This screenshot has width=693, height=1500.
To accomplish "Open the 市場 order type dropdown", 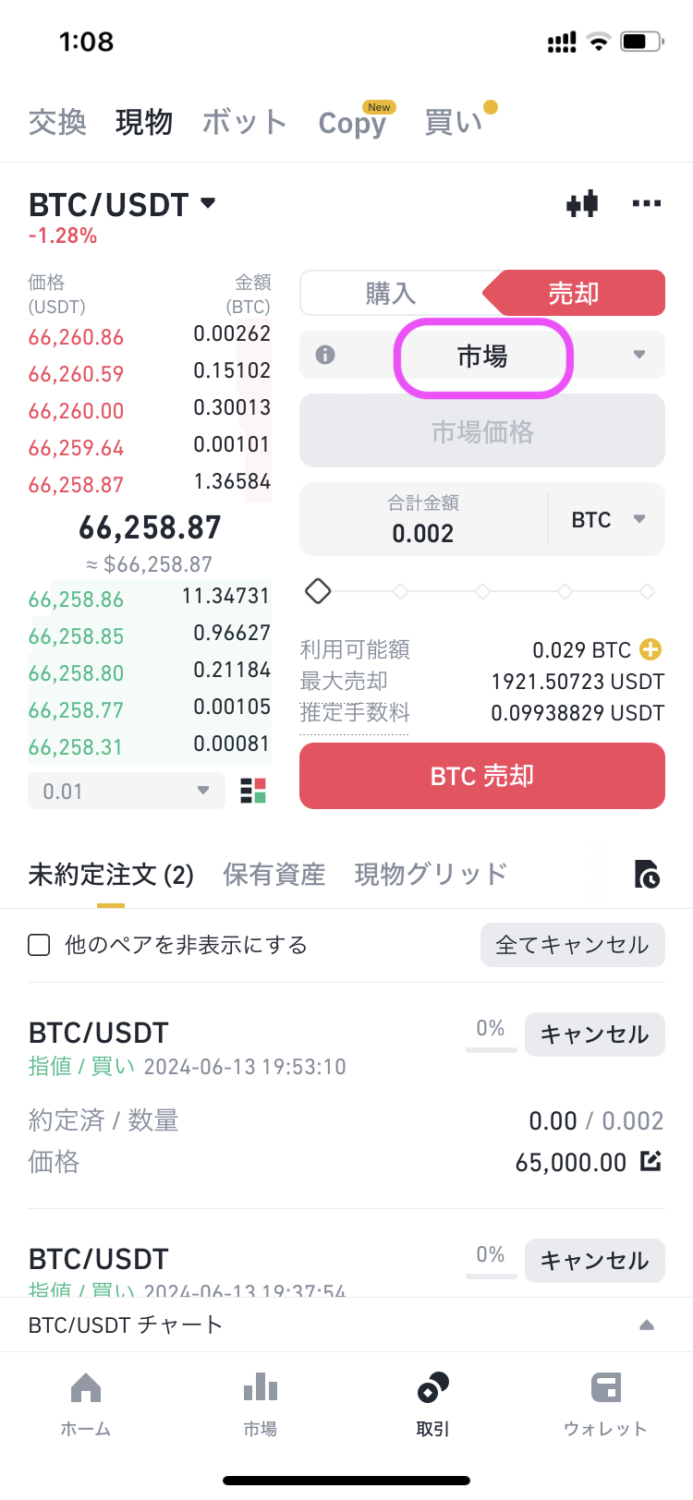I will tap(483, 356).
